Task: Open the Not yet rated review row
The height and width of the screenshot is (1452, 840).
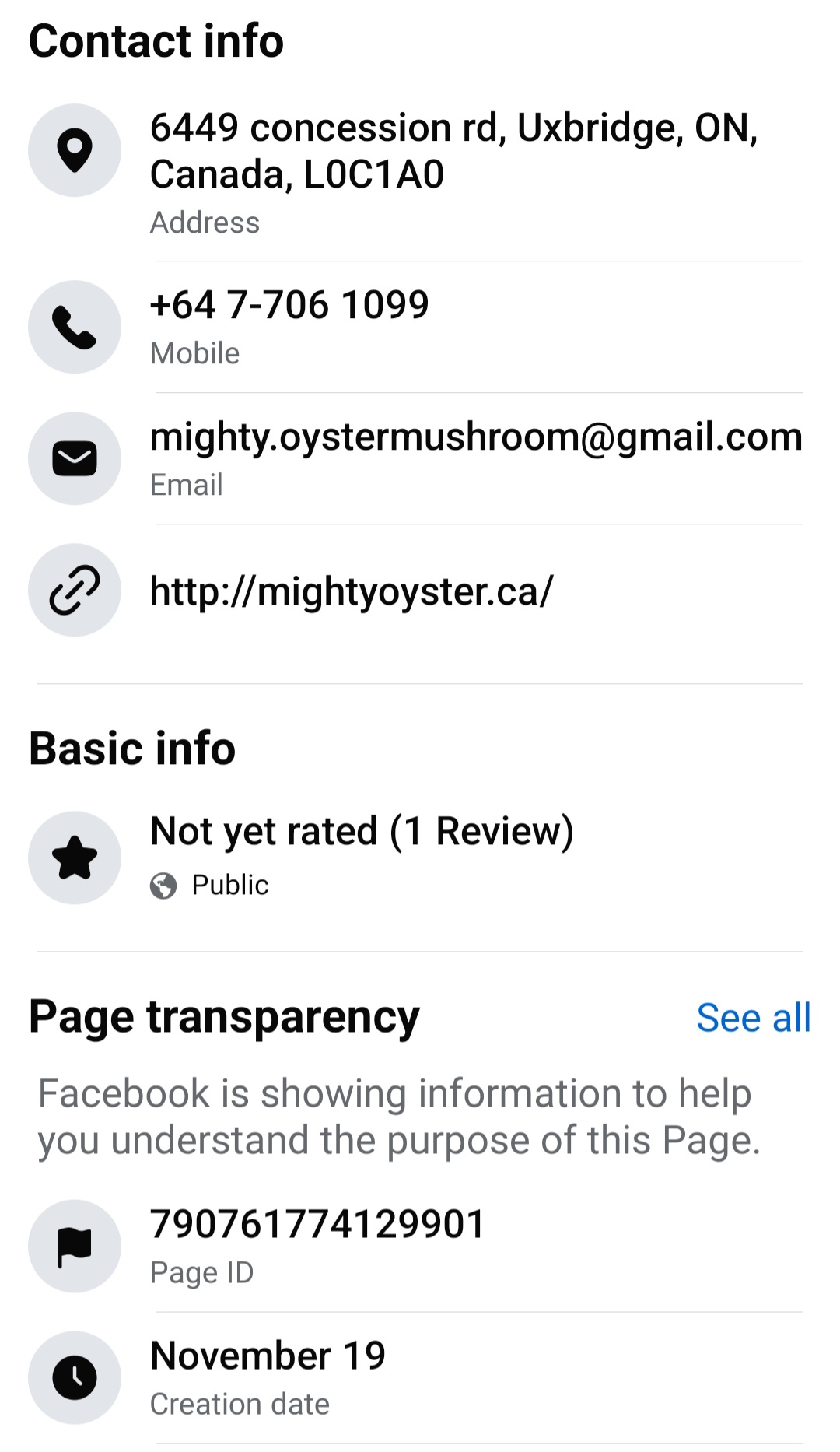Action: [x=362, y=832]
